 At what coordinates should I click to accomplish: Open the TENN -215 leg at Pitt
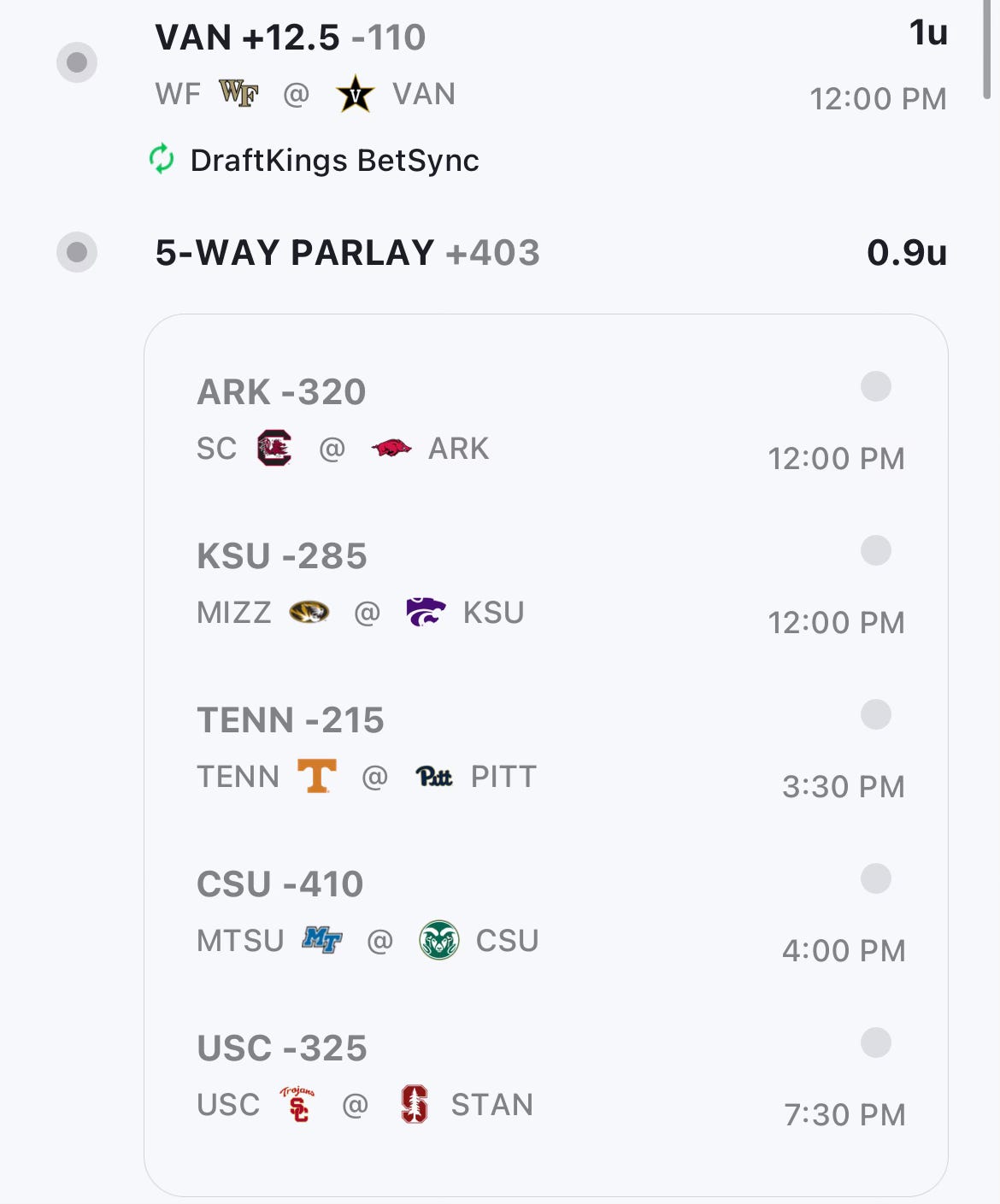click(291, 721)
